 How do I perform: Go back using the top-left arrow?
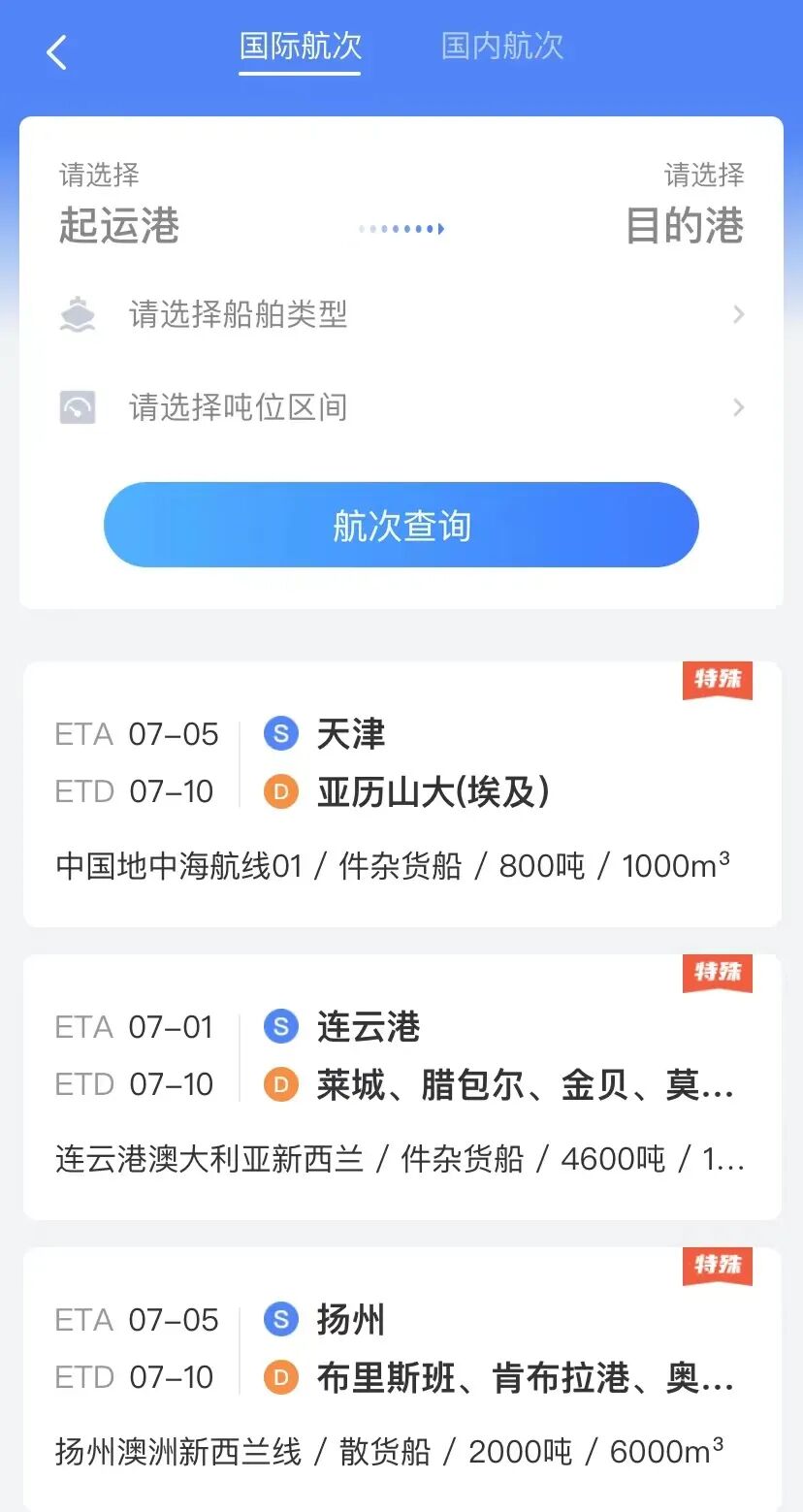pyautogui.click(x=57, y=52)
